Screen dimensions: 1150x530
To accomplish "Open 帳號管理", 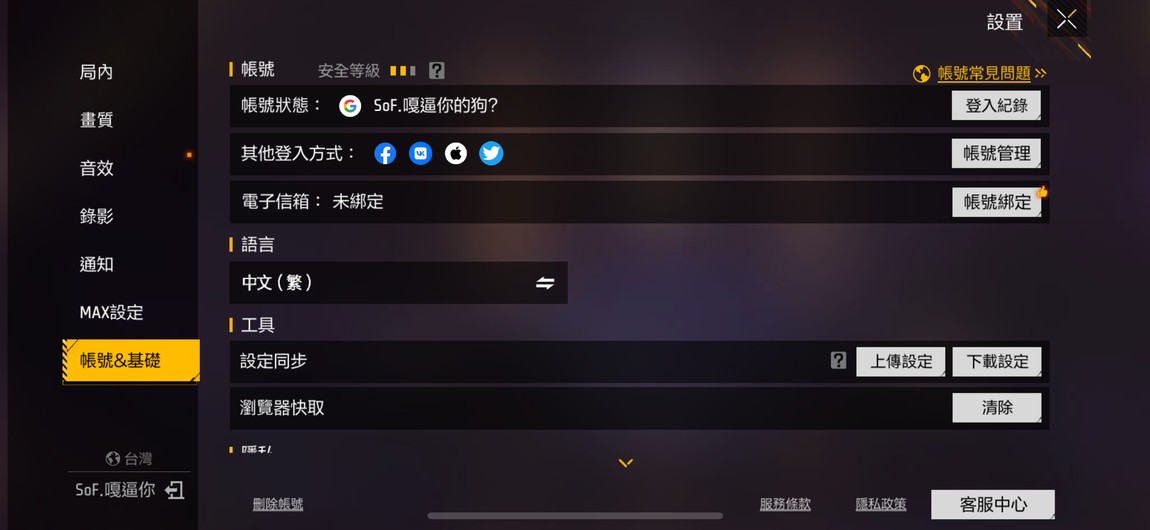I will pyautogui.click(x=996, y=153).
